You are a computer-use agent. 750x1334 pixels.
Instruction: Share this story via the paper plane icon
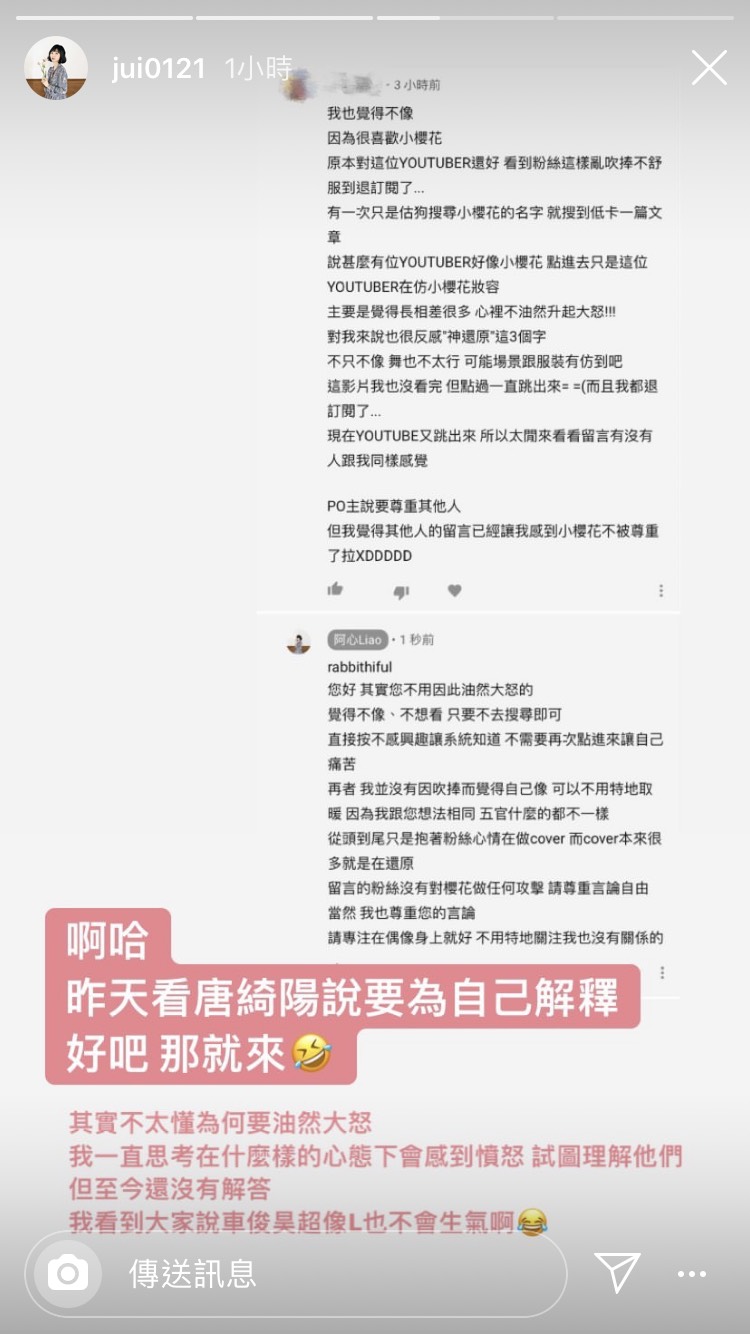coord(617,1272)
